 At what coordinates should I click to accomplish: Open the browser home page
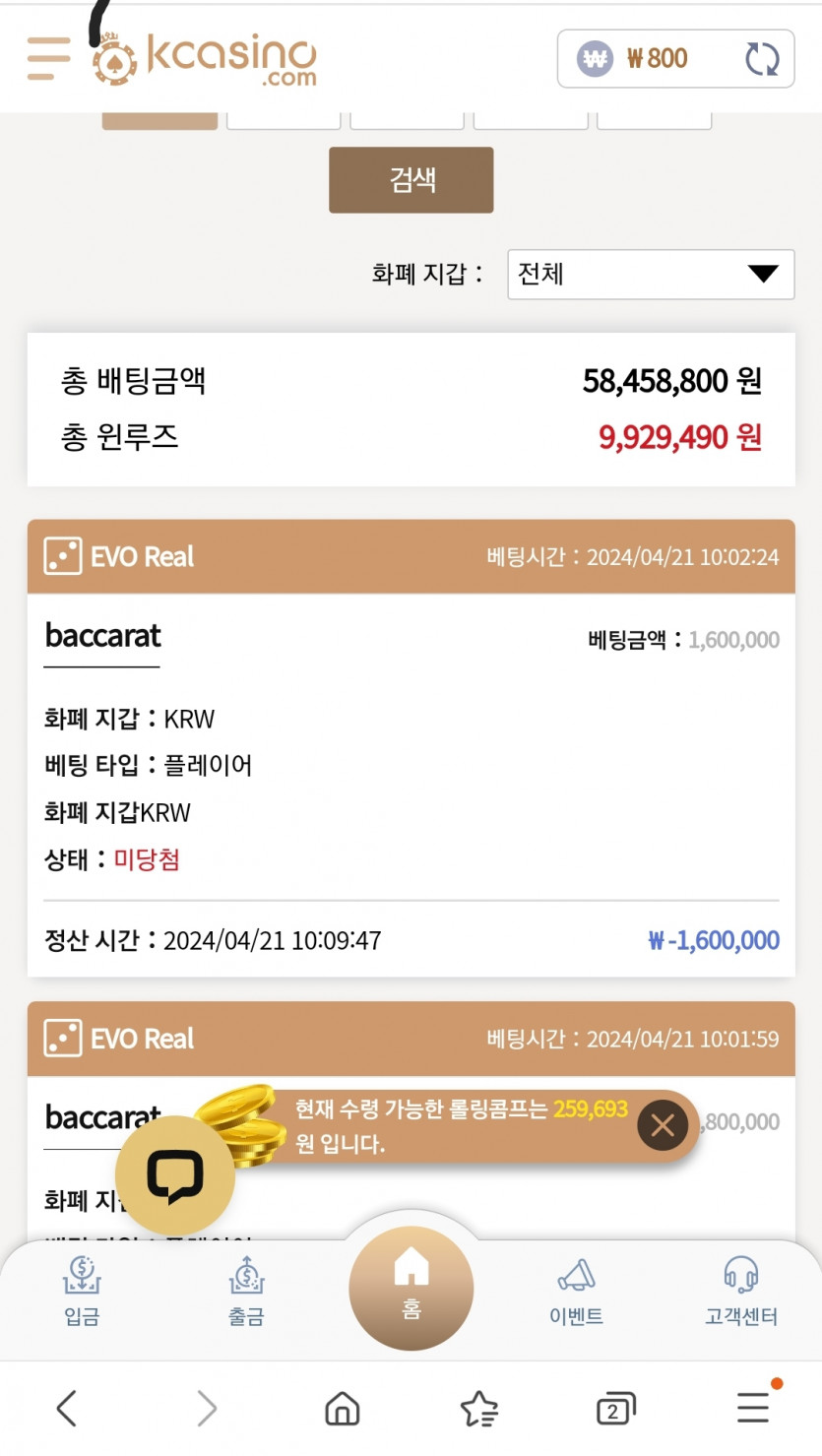coord(342,1410)
